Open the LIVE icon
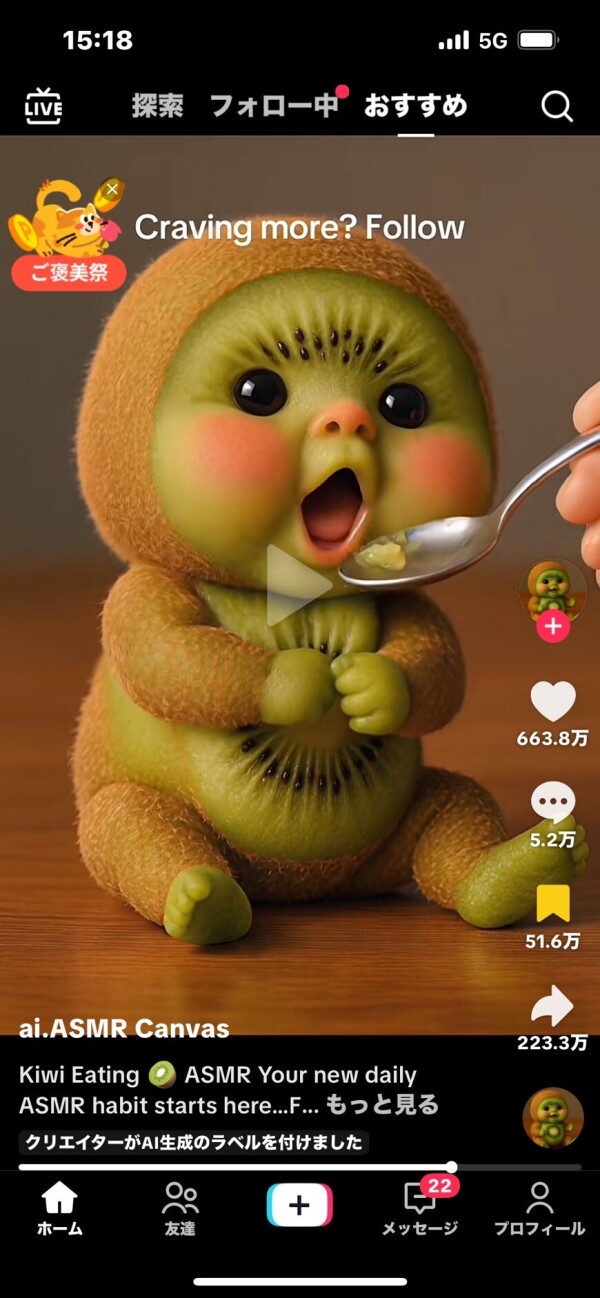Image resolution: width=600 pixels, height=1298 pixels. [x=43, y=105]
